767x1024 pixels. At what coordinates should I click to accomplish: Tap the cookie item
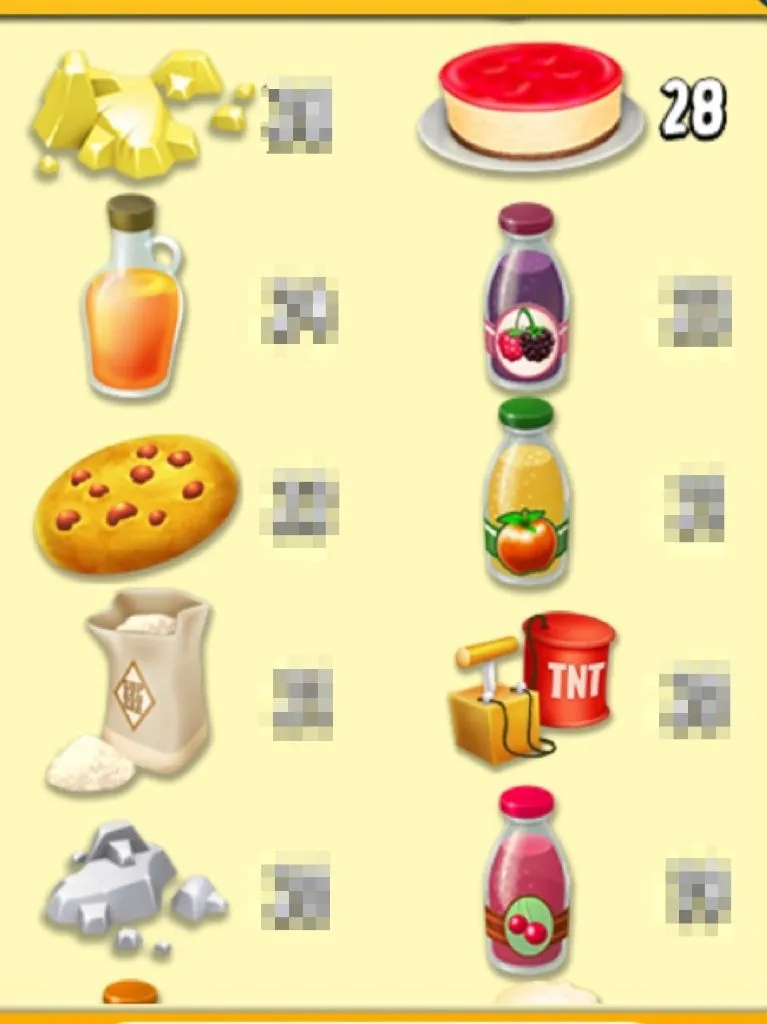point(137,503)
